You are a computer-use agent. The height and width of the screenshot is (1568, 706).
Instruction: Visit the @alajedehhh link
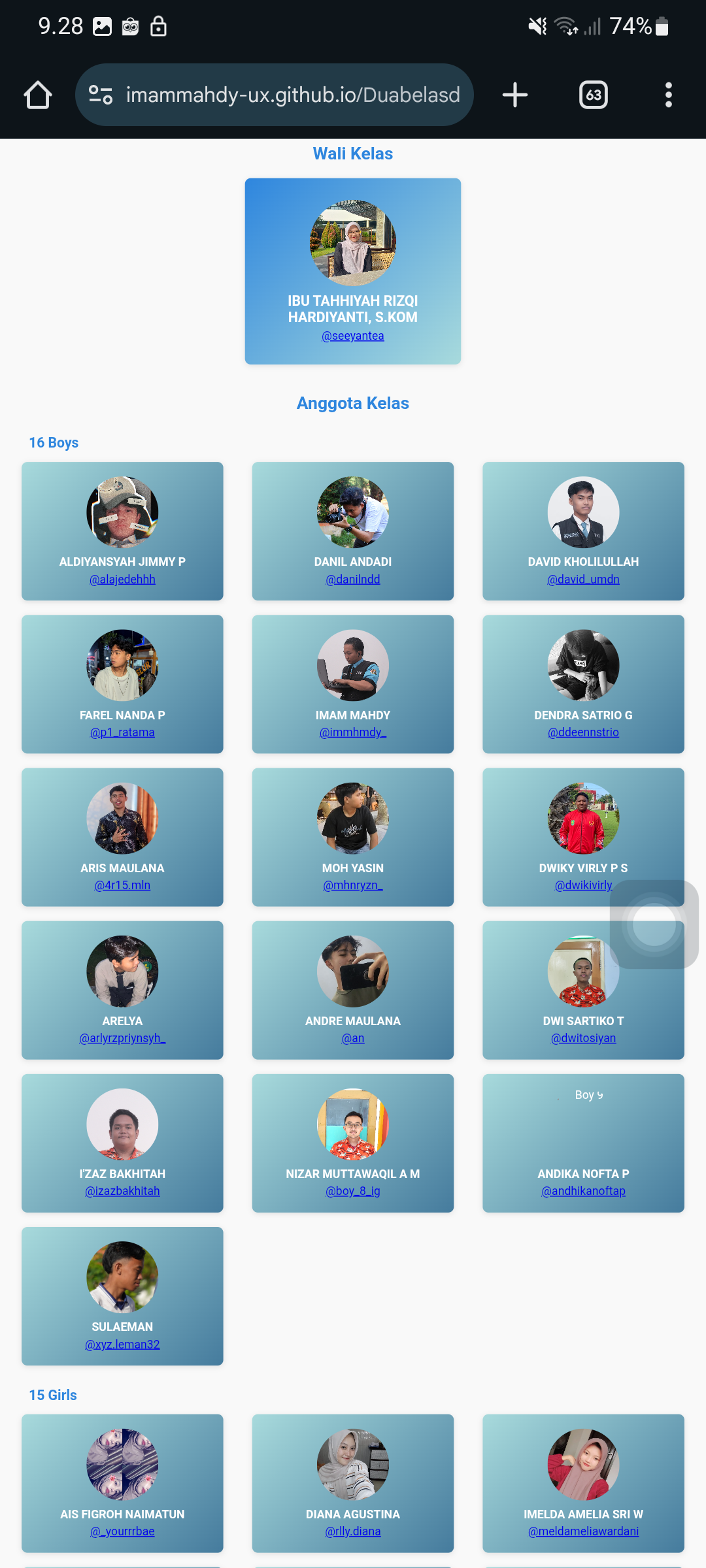122,580
